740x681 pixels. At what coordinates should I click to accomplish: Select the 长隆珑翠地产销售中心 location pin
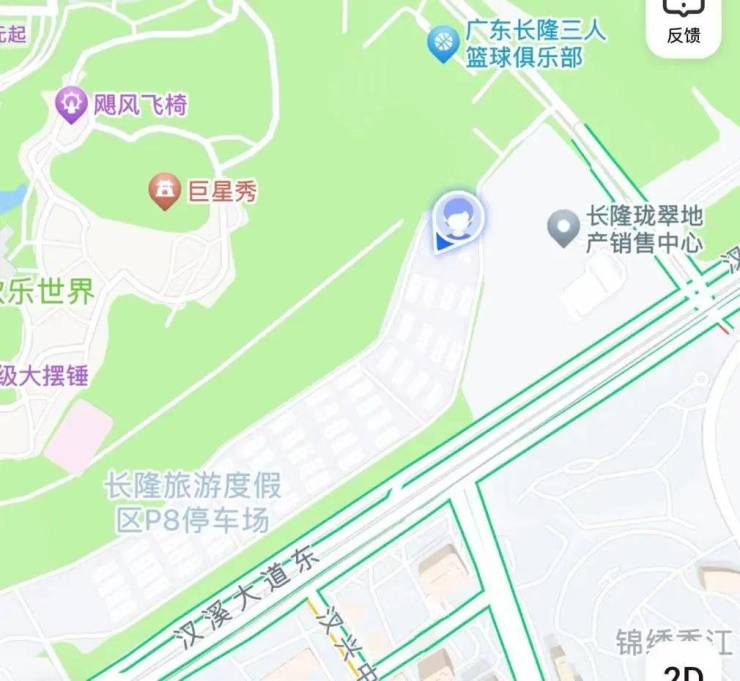point(564,228)
